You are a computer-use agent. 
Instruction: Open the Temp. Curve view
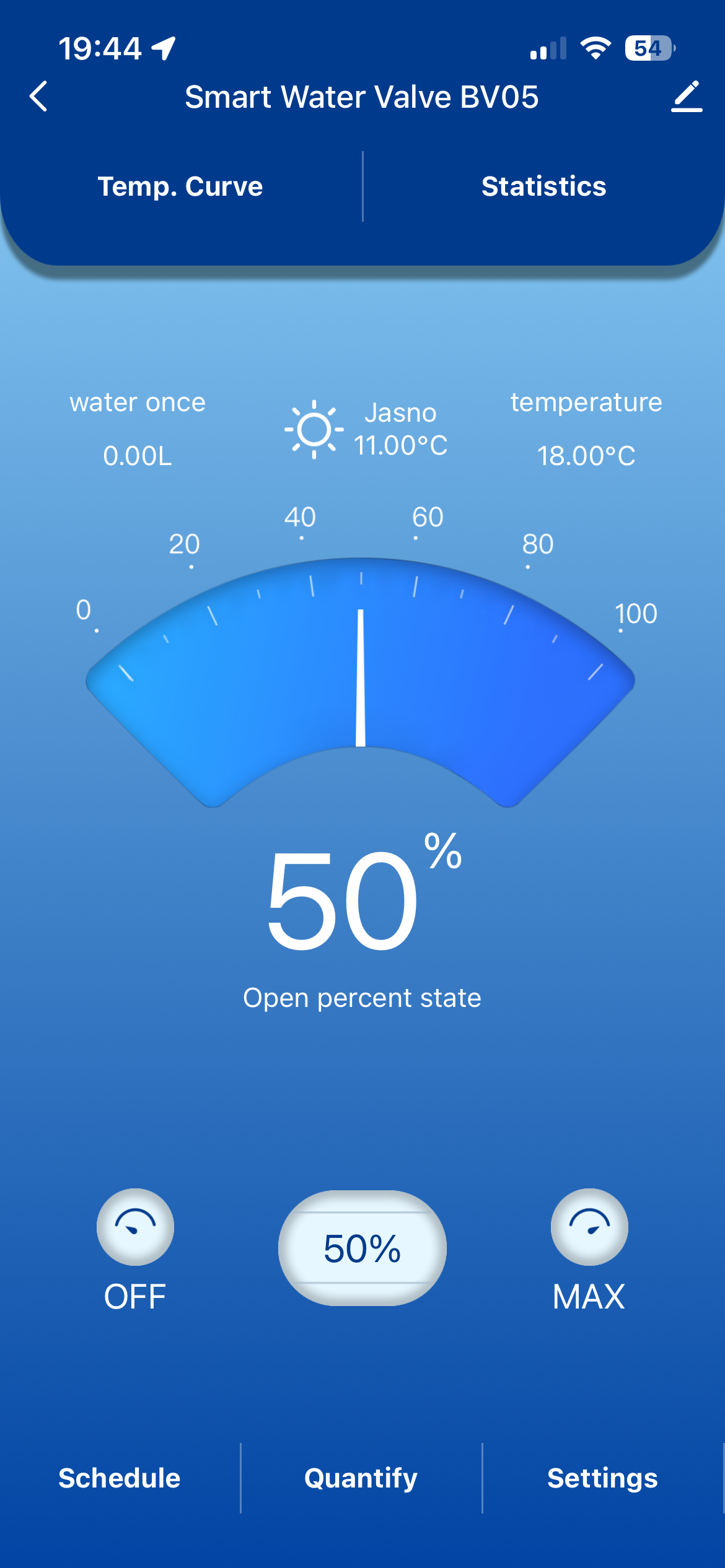pos(180,186)
